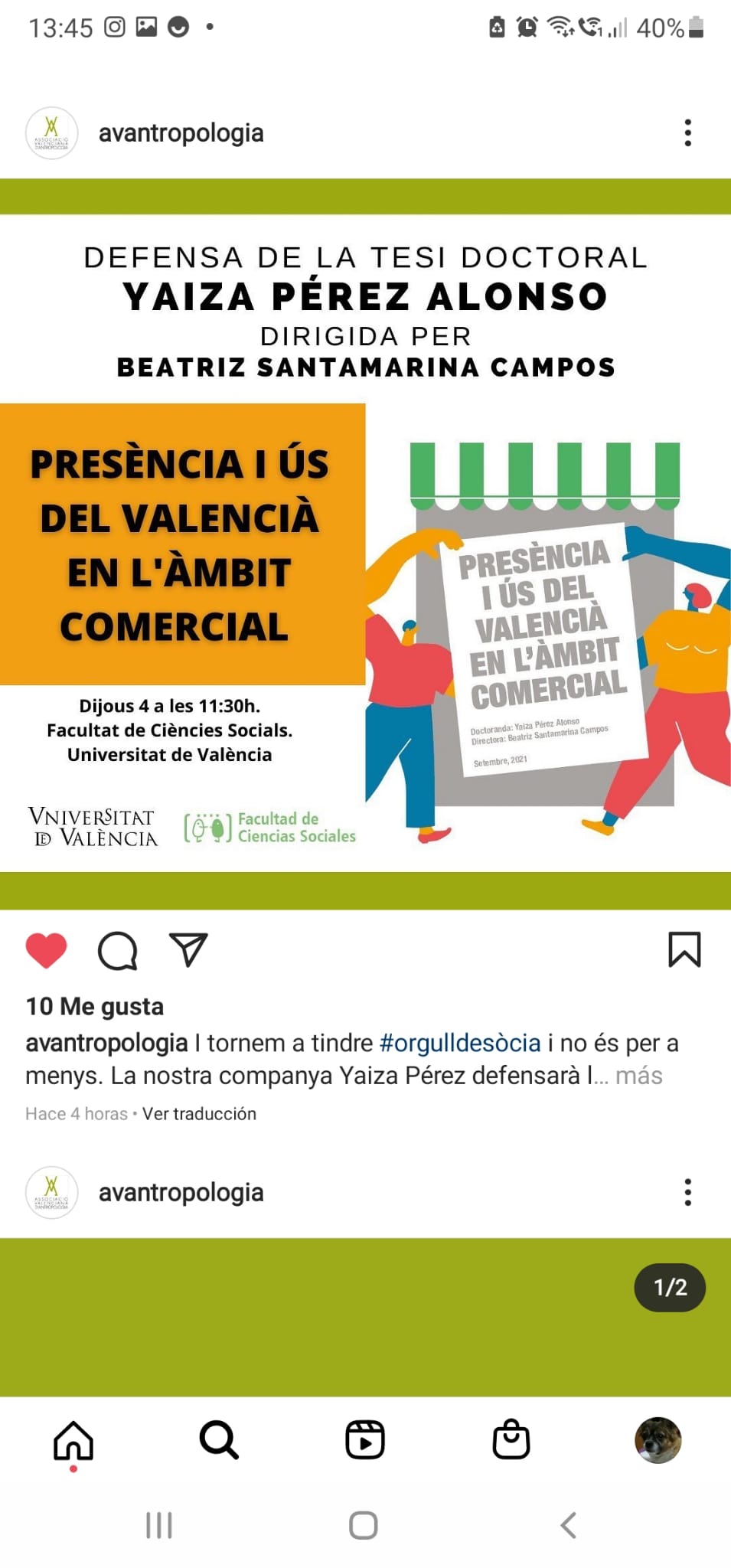
Task: Tap the system back button
Action: 568,1525
